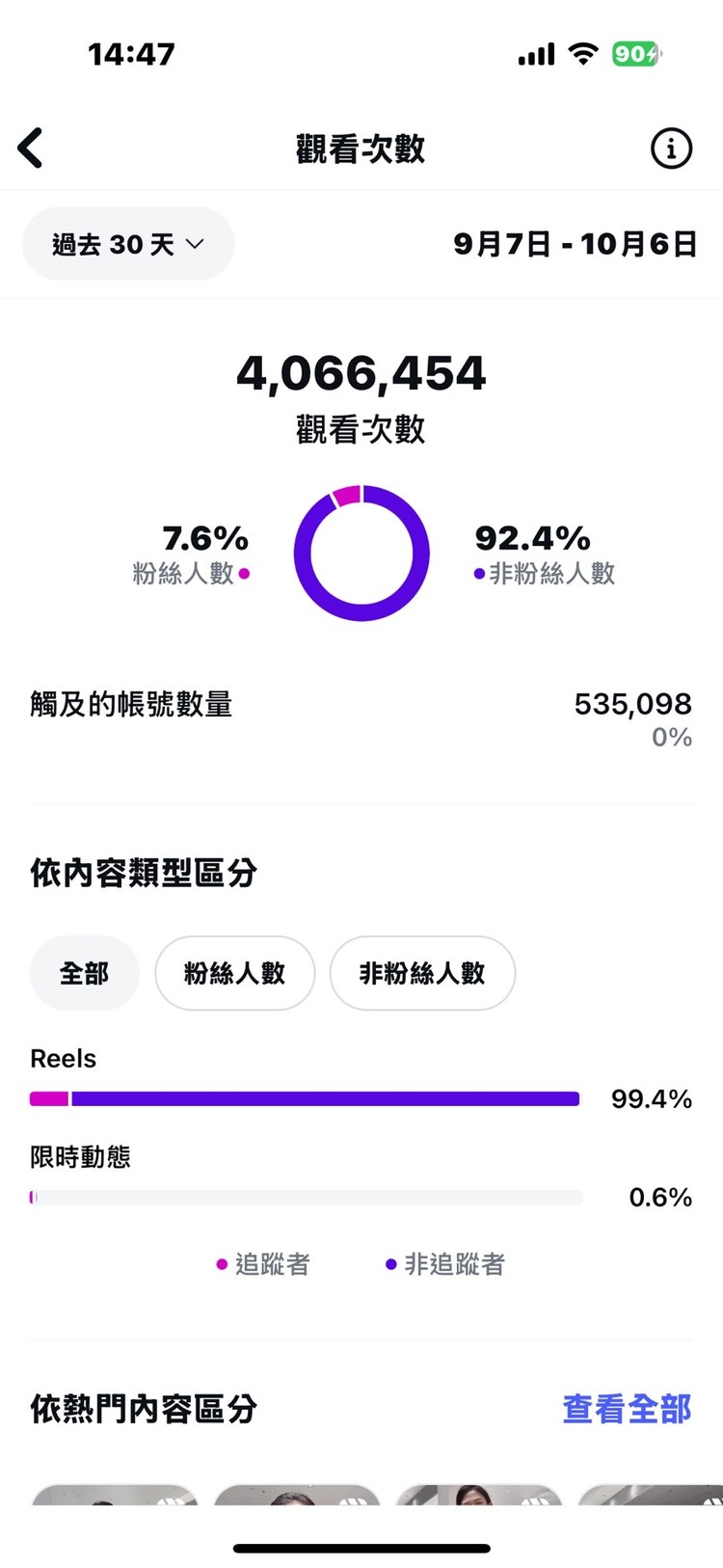Select the 全部 content filter chip
This screenshot has height=1568, width=723.
point(85,973)
